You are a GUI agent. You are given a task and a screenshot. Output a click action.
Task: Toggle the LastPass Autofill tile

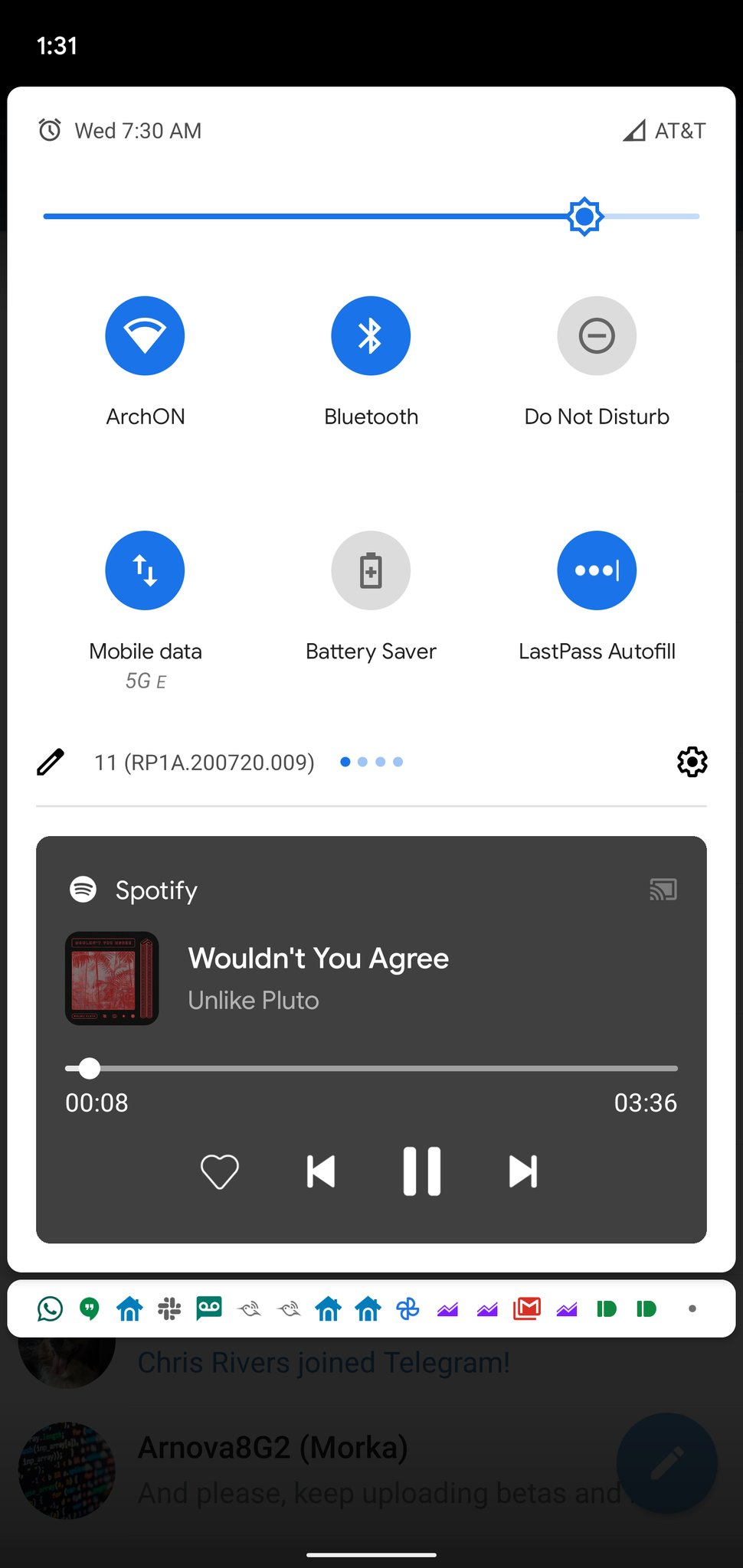(597, 570)
